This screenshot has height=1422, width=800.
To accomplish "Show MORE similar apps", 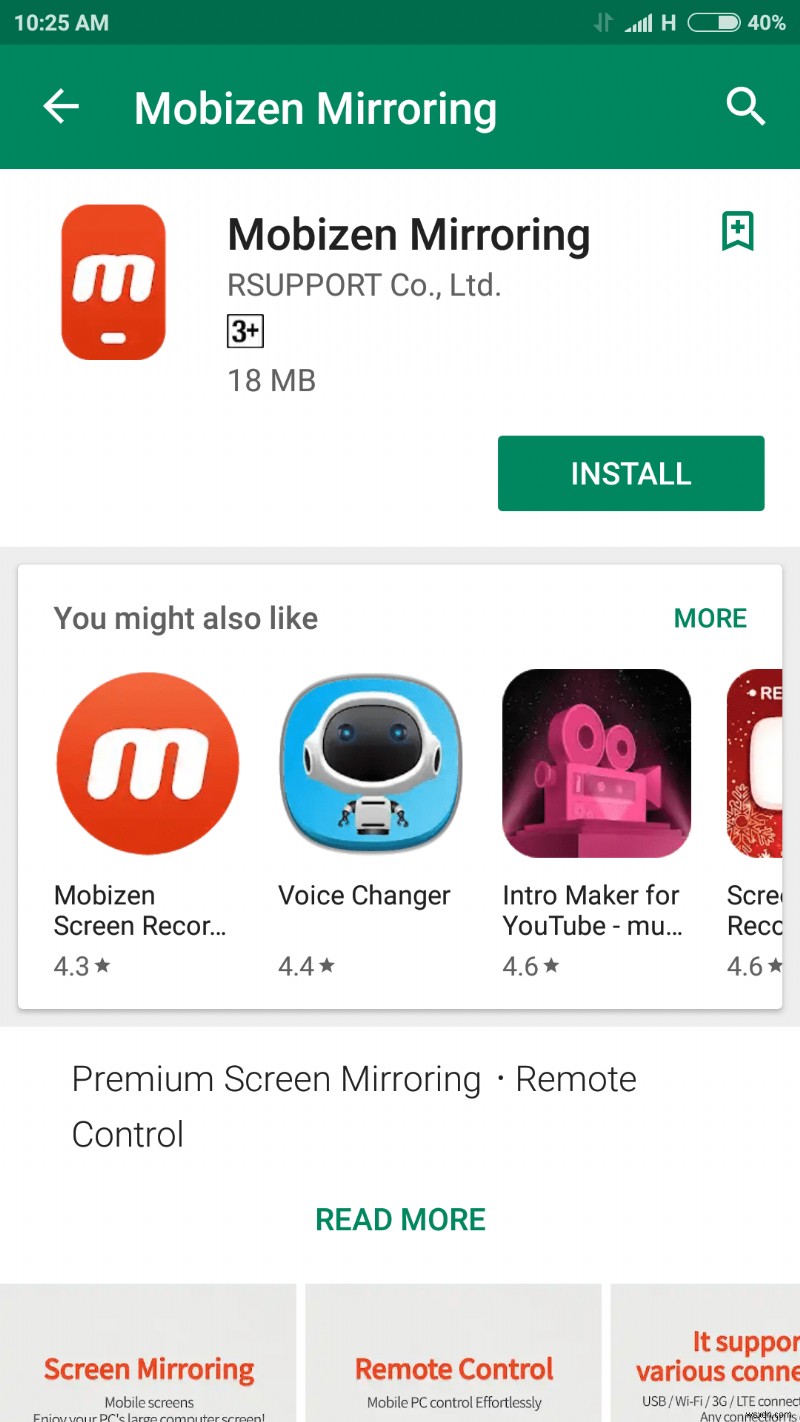I will [x=710, y=618].
